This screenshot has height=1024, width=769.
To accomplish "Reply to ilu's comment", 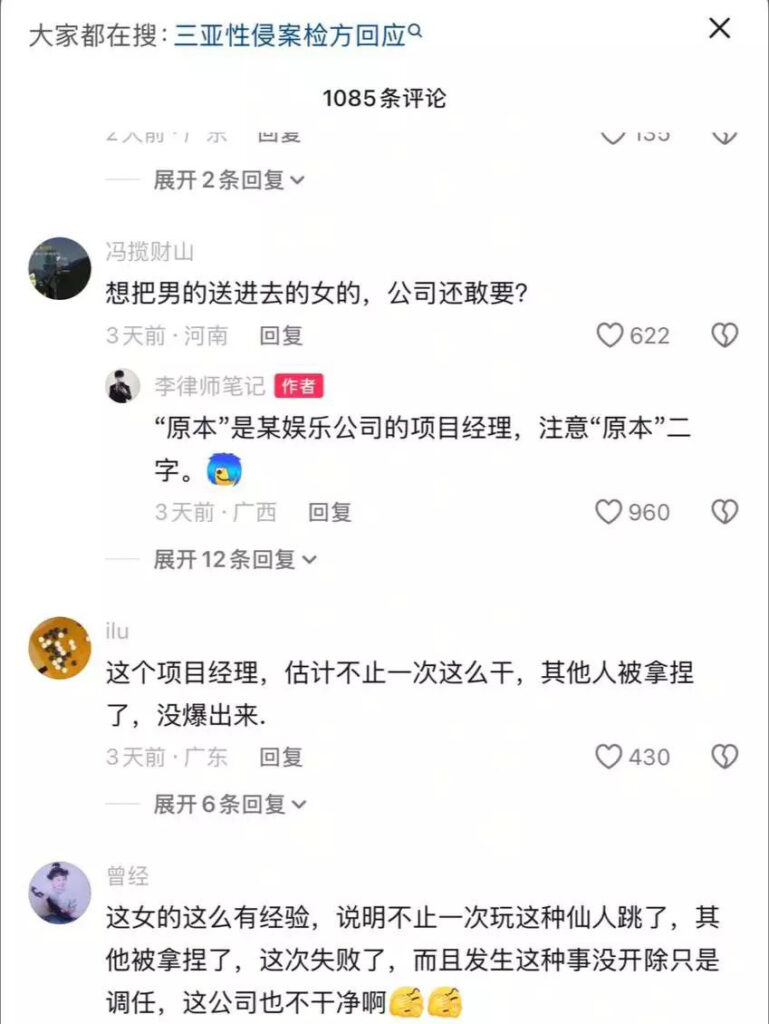I will coord(281,757).
